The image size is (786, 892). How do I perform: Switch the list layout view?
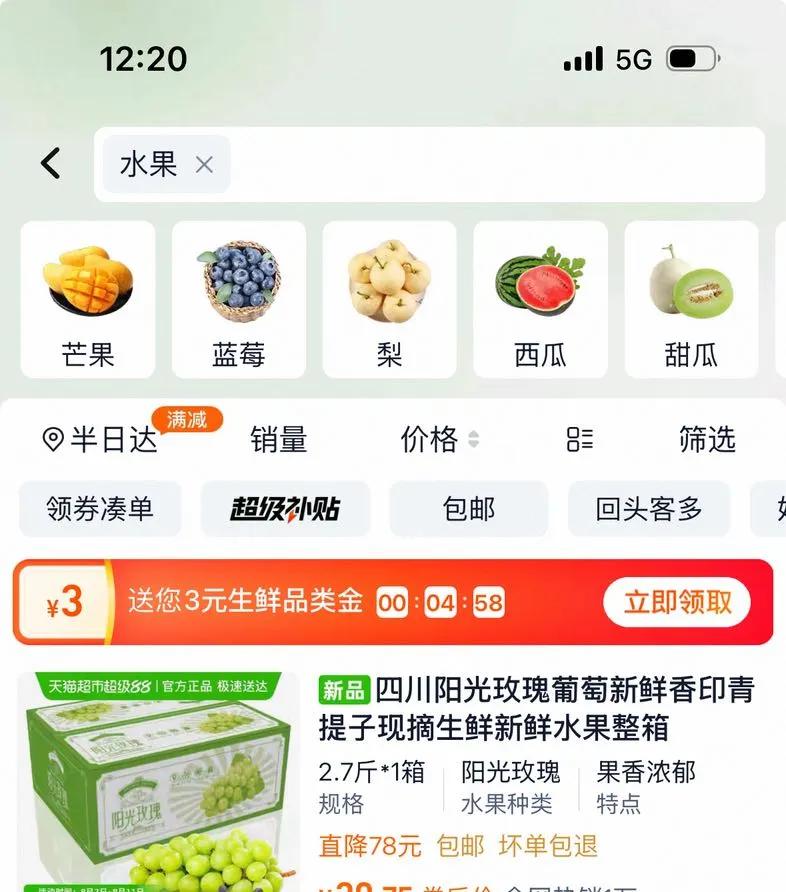pyautogui.click(x=580, y=439)
